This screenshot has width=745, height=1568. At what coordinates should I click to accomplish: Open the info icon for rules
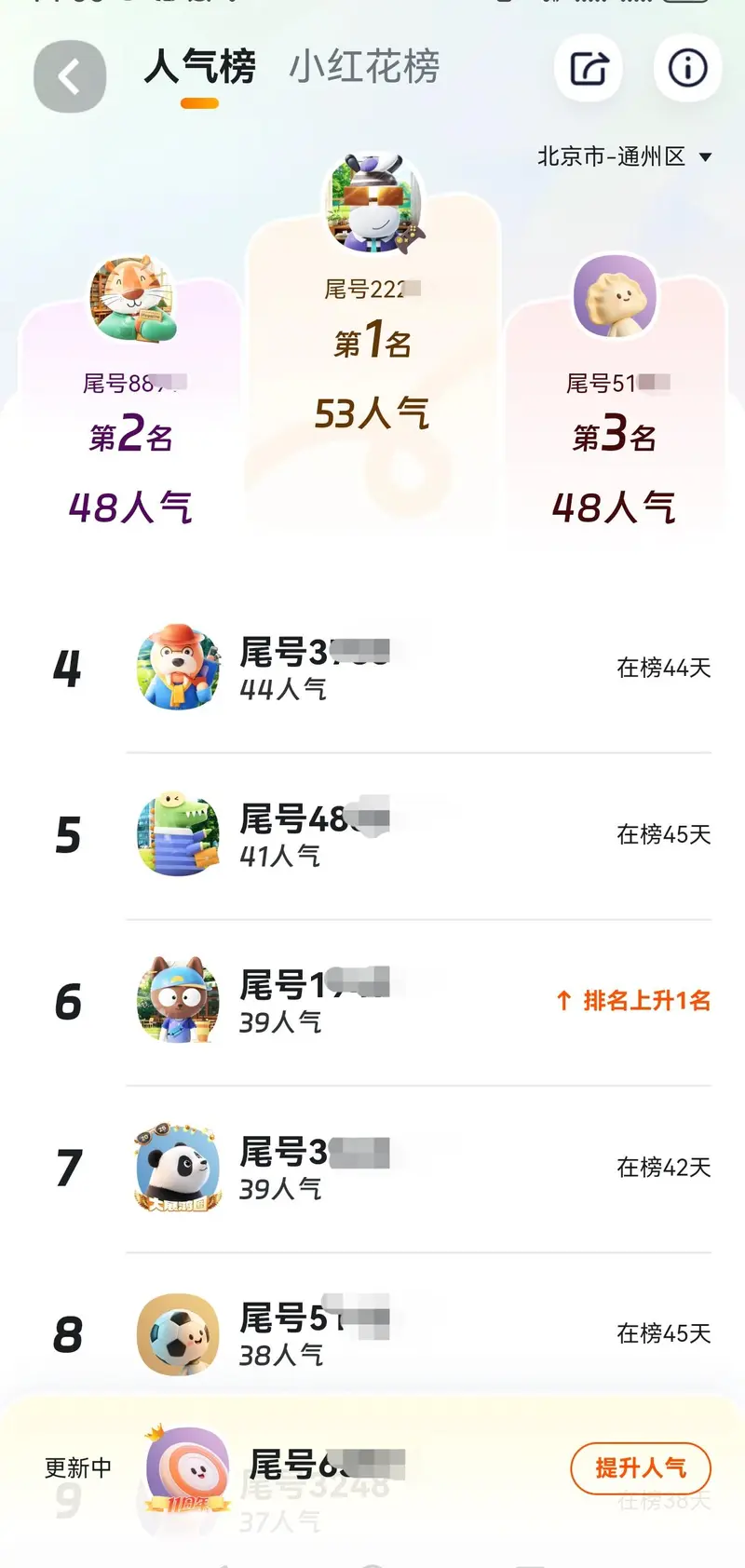(x=687, y=68)
